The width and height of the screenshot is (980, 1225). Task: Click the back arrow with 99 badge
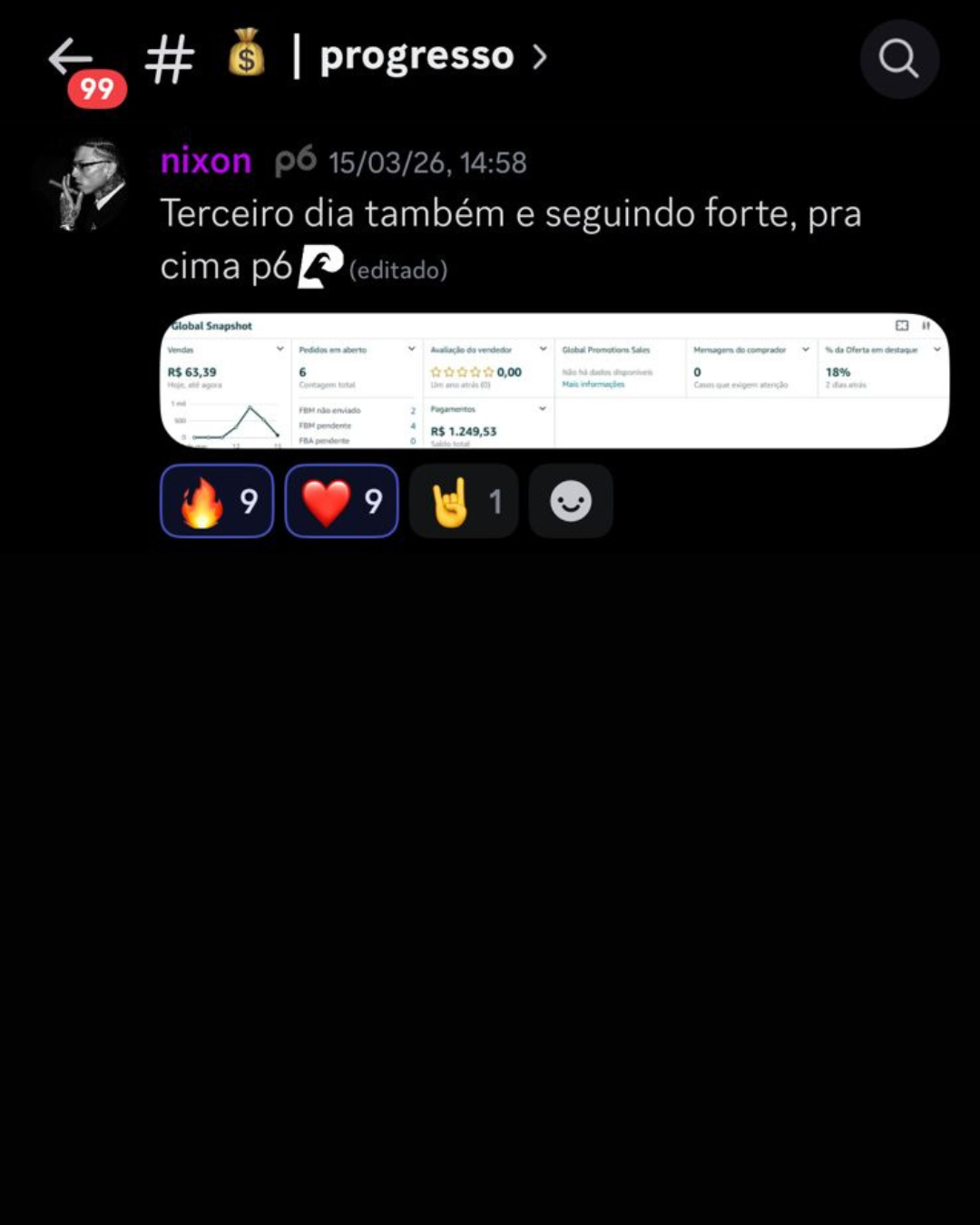point(71,58)
